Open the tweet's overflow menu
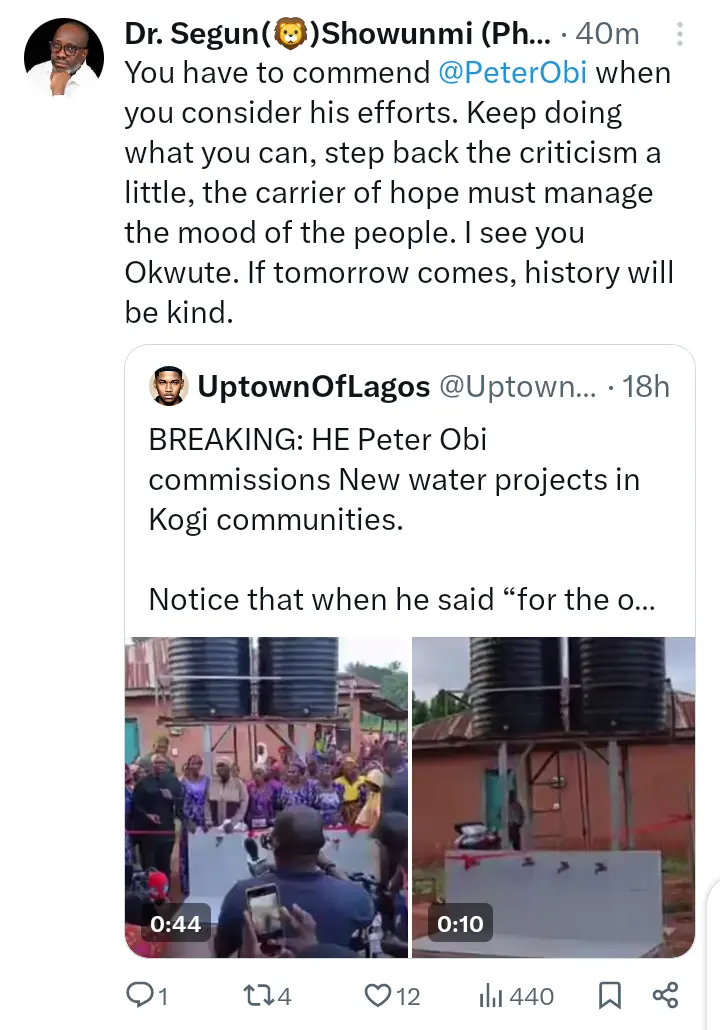720x1030 pixels. (680, 35)
